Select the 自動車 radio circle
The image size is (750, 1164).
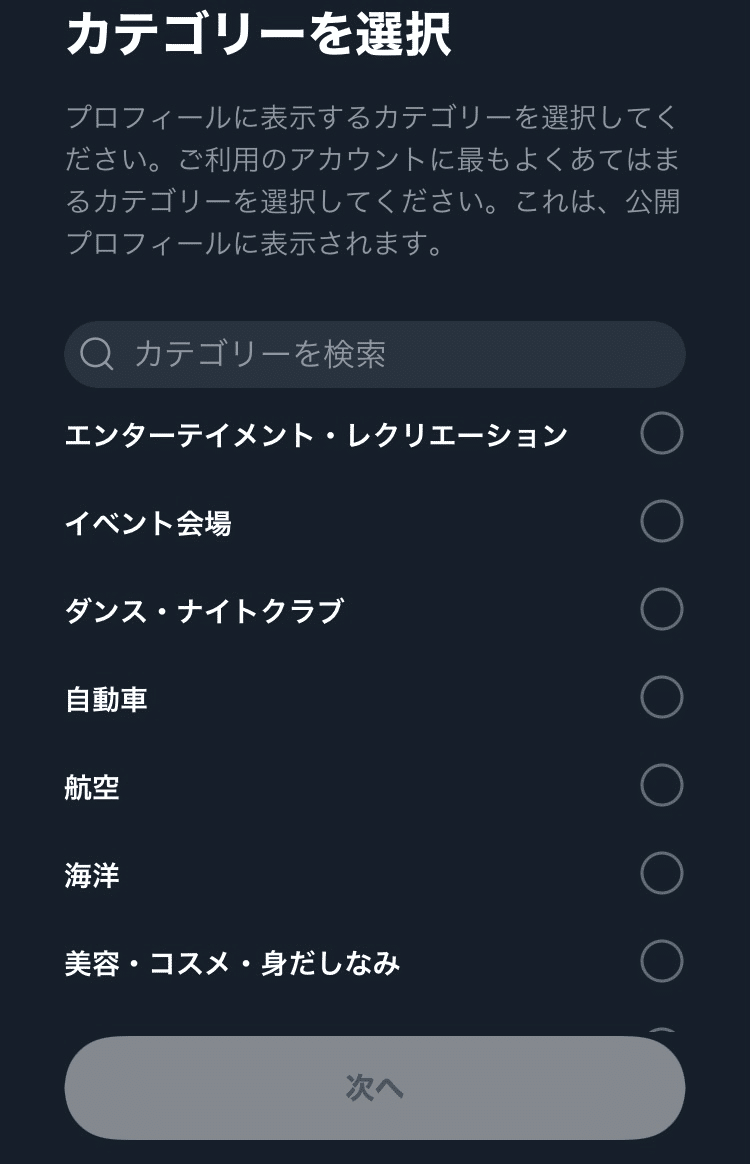[662, 698]
